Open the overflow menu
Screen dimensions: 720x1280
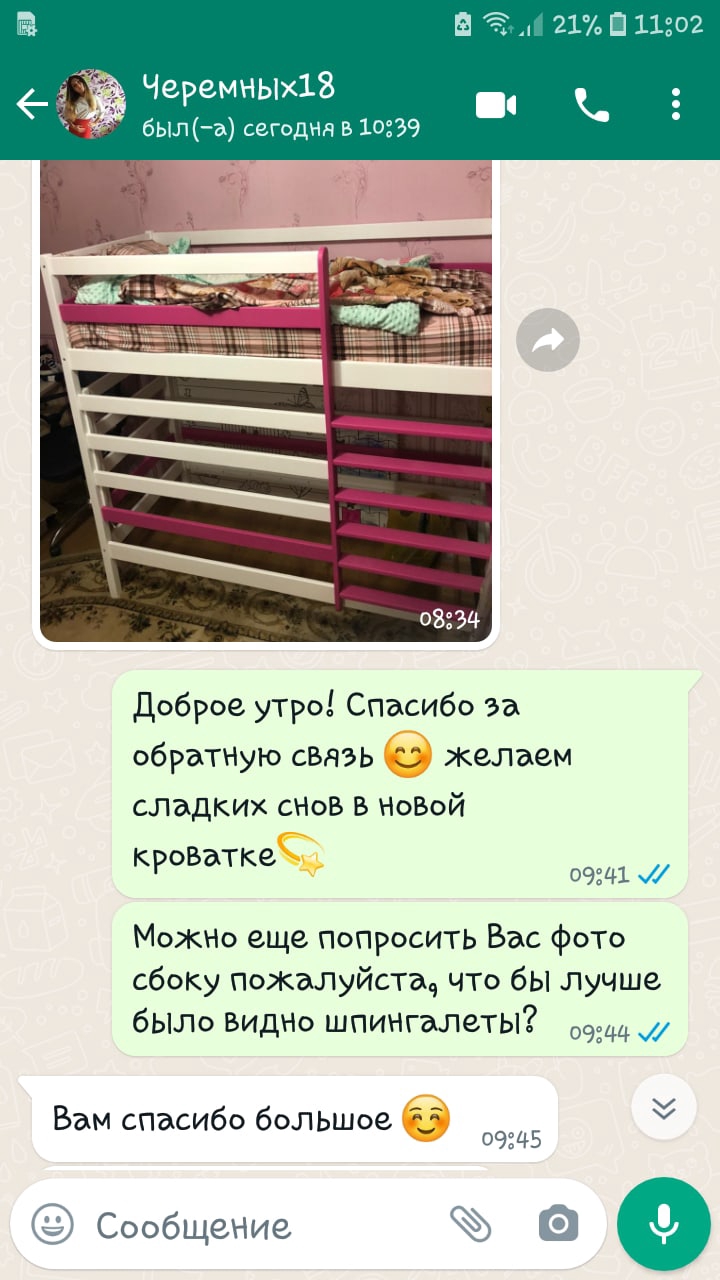[676, 105]
